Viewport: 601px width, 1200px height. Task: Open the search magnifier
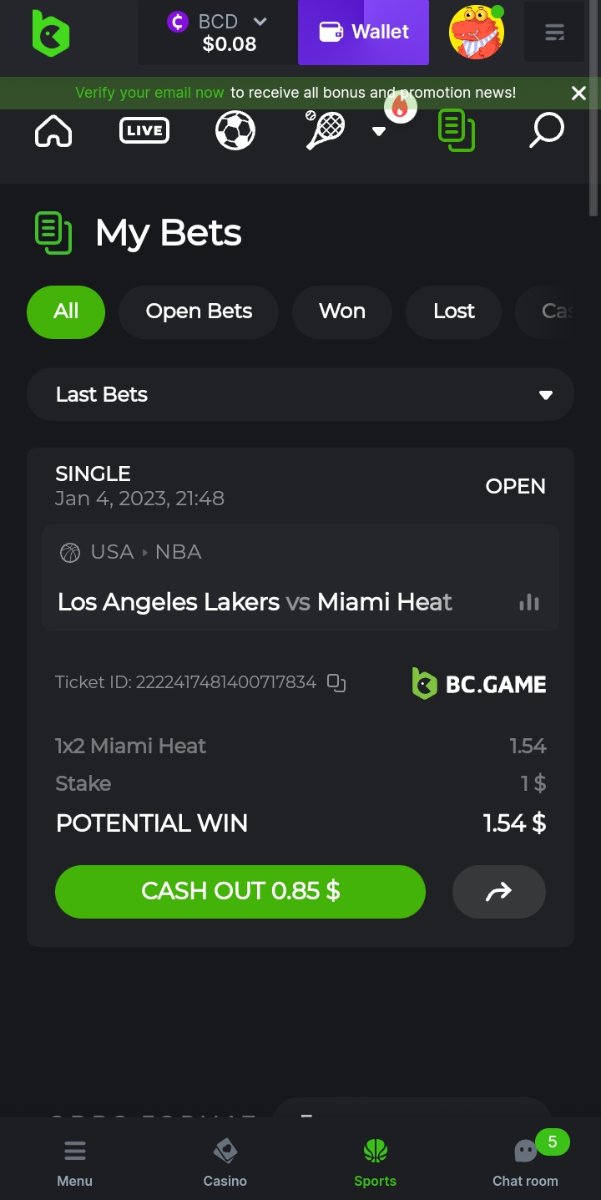click(x=546, y=131)
